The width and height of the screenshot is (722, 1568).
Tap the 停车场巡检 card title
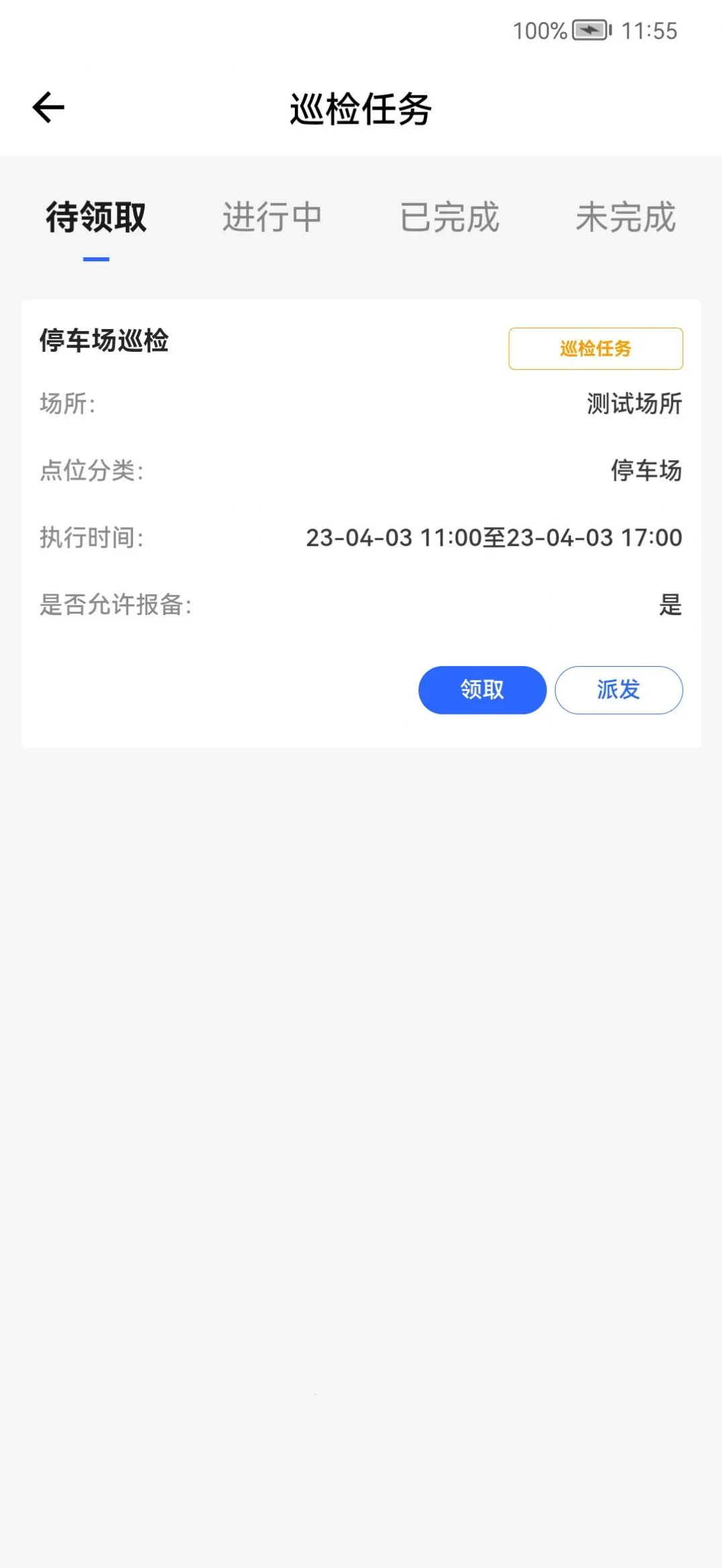(103, 342)
